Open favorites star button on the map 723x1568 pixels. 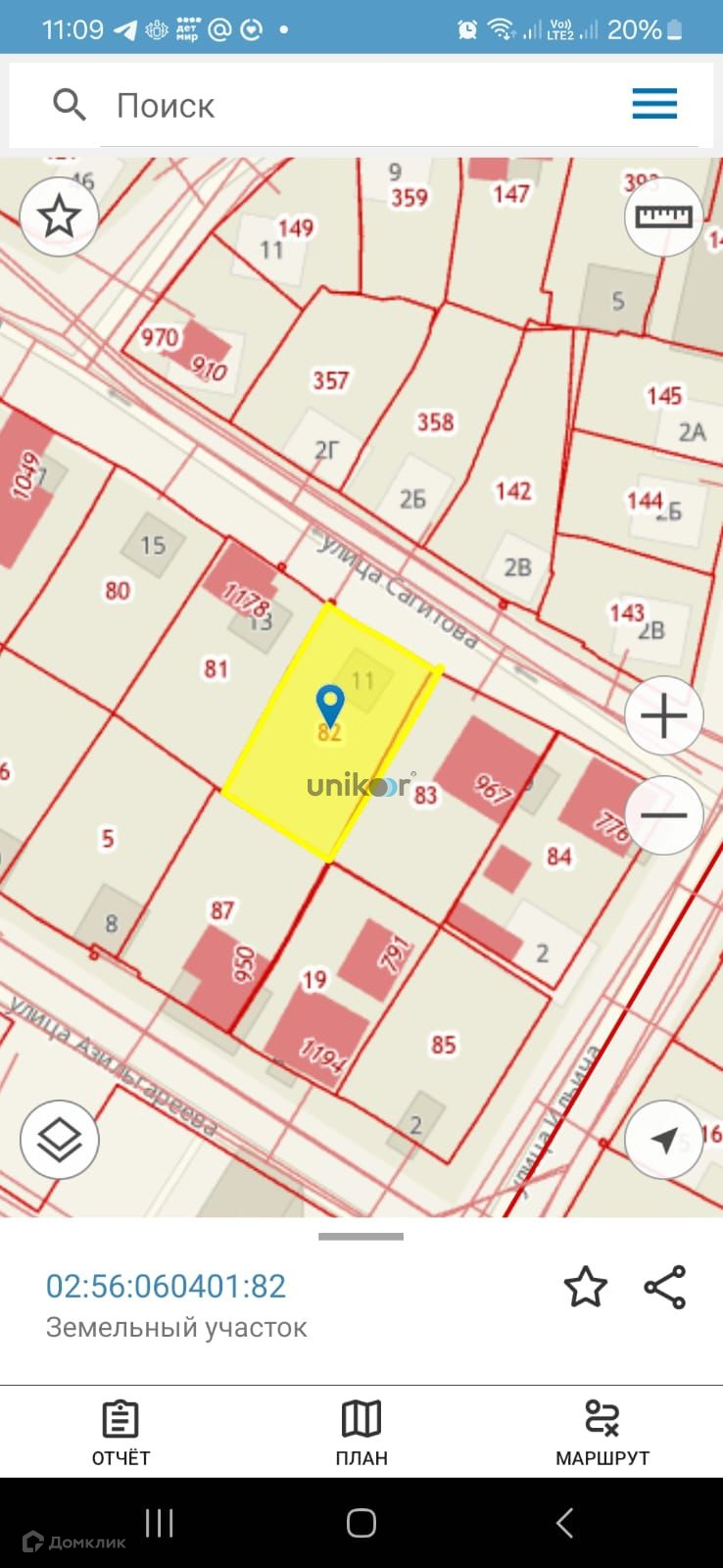point(59,217)
